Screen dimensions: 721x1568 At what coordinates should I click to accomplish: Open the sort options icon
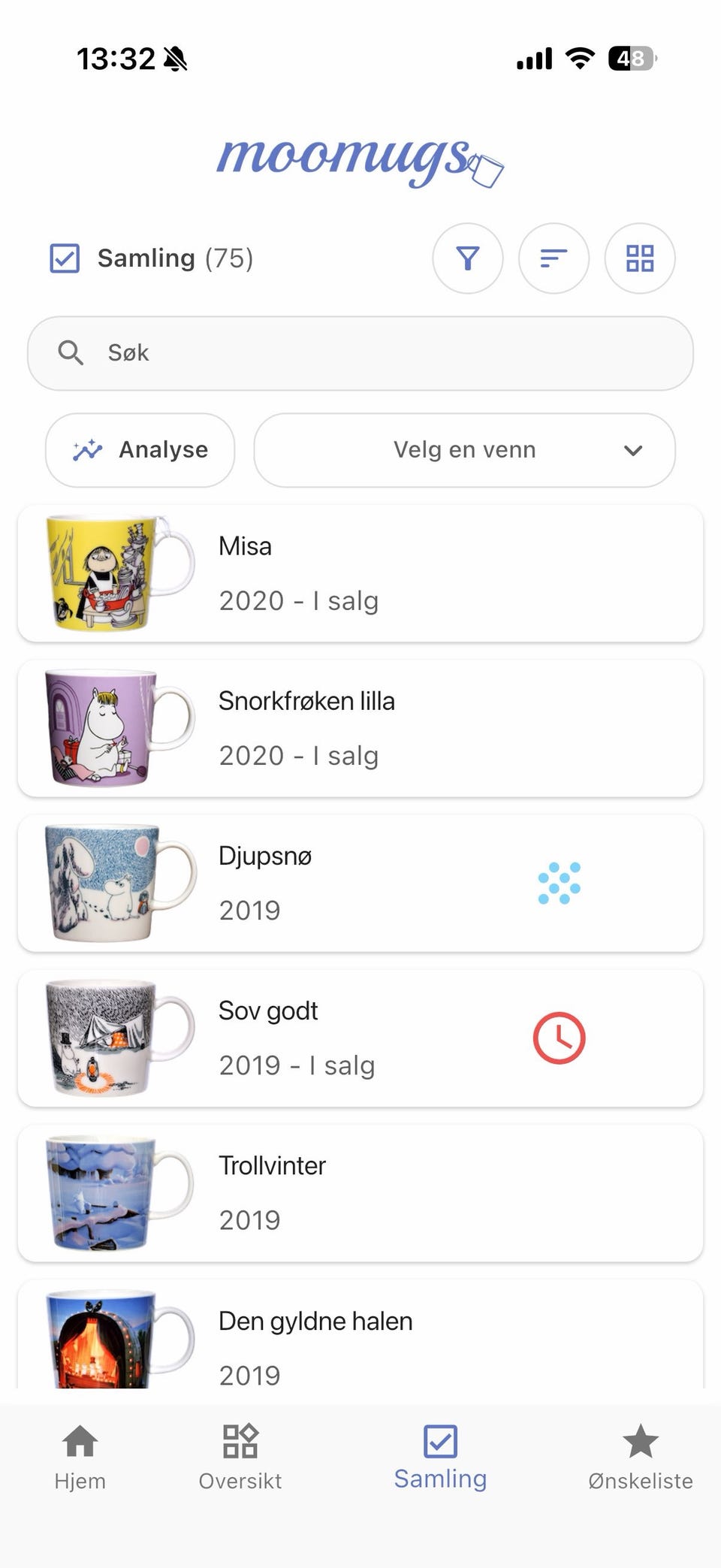pos(554,258)
